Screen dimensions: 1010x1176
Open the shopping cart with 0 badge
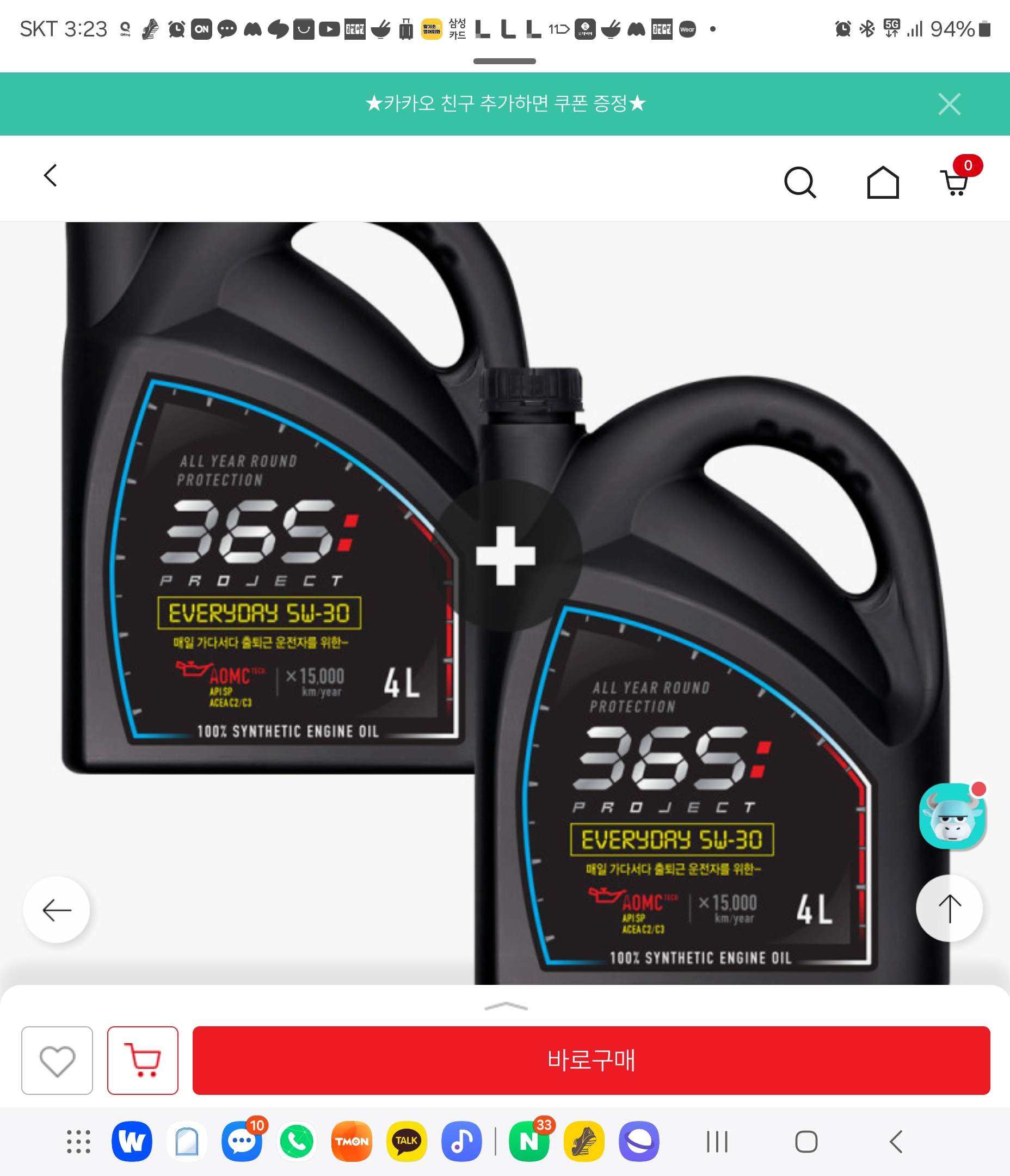pos(957,182)
